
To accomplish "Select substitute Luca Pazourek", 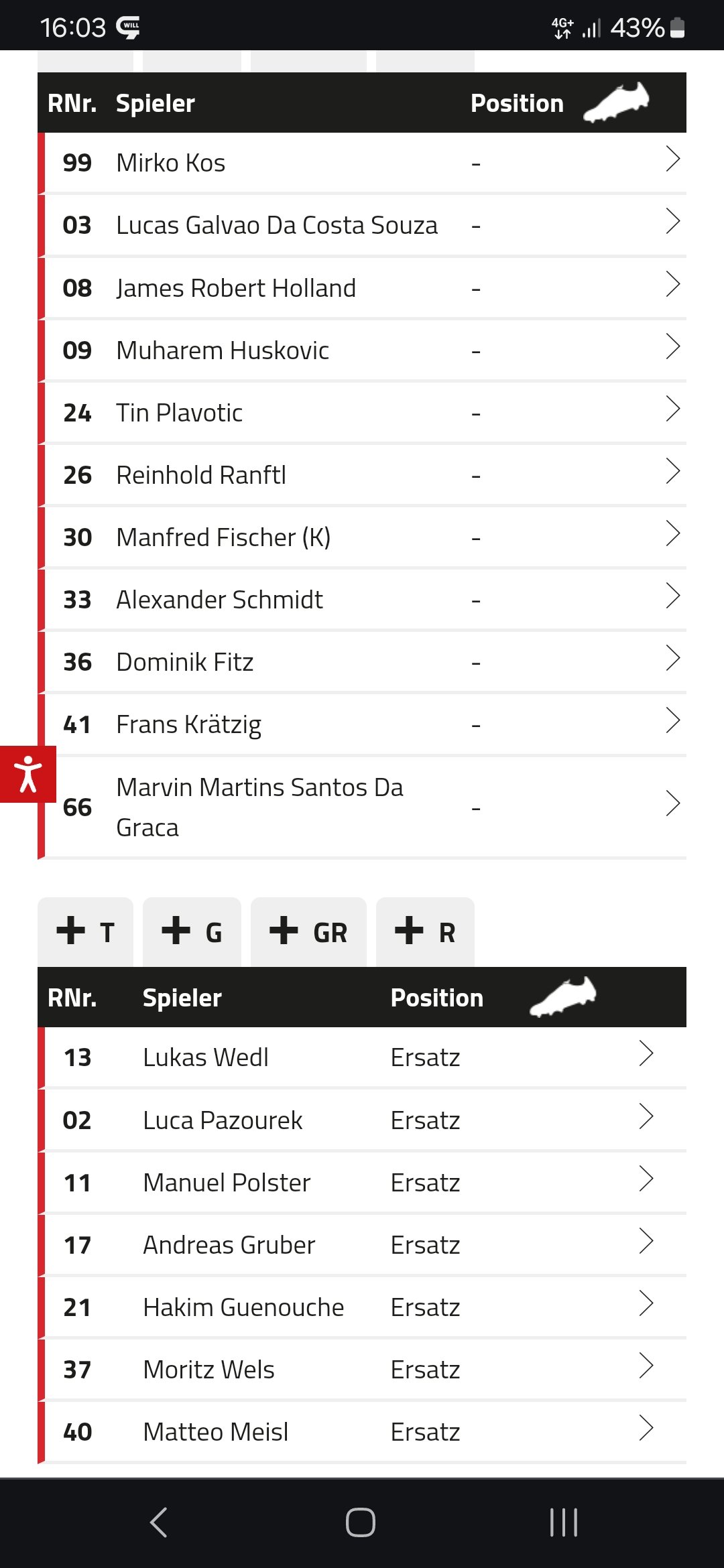I will point(362,1120).
